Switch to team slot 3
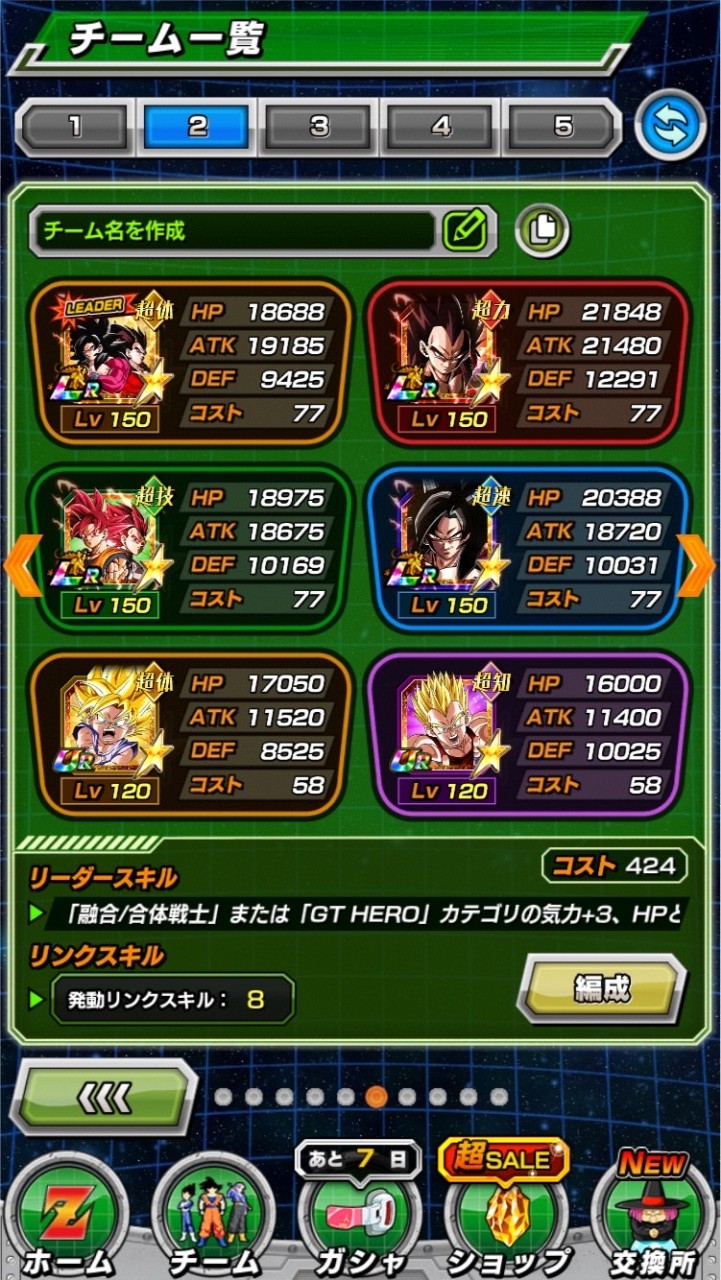The image size is (721, 1280). [319, 127]
